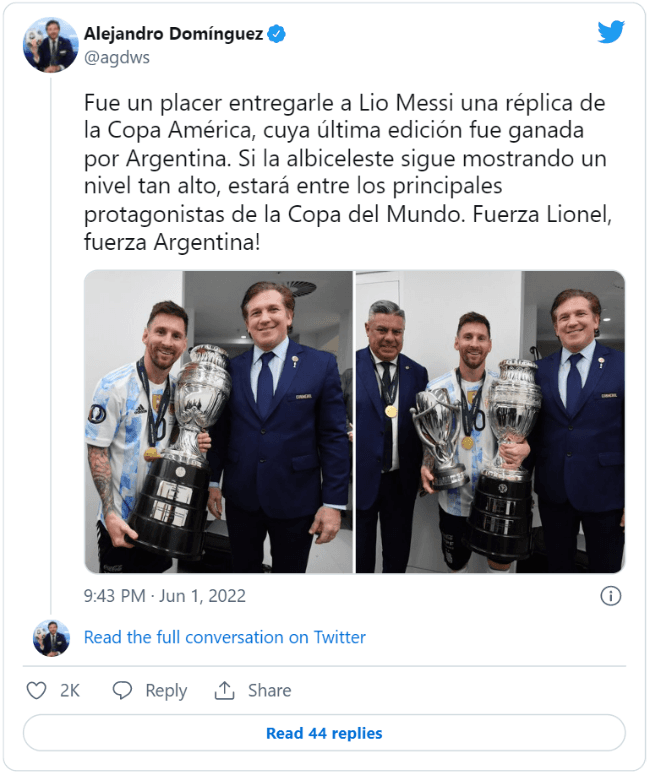The image size is (650, 775).
Task: Open Read 44 replies
Action: 324,733
